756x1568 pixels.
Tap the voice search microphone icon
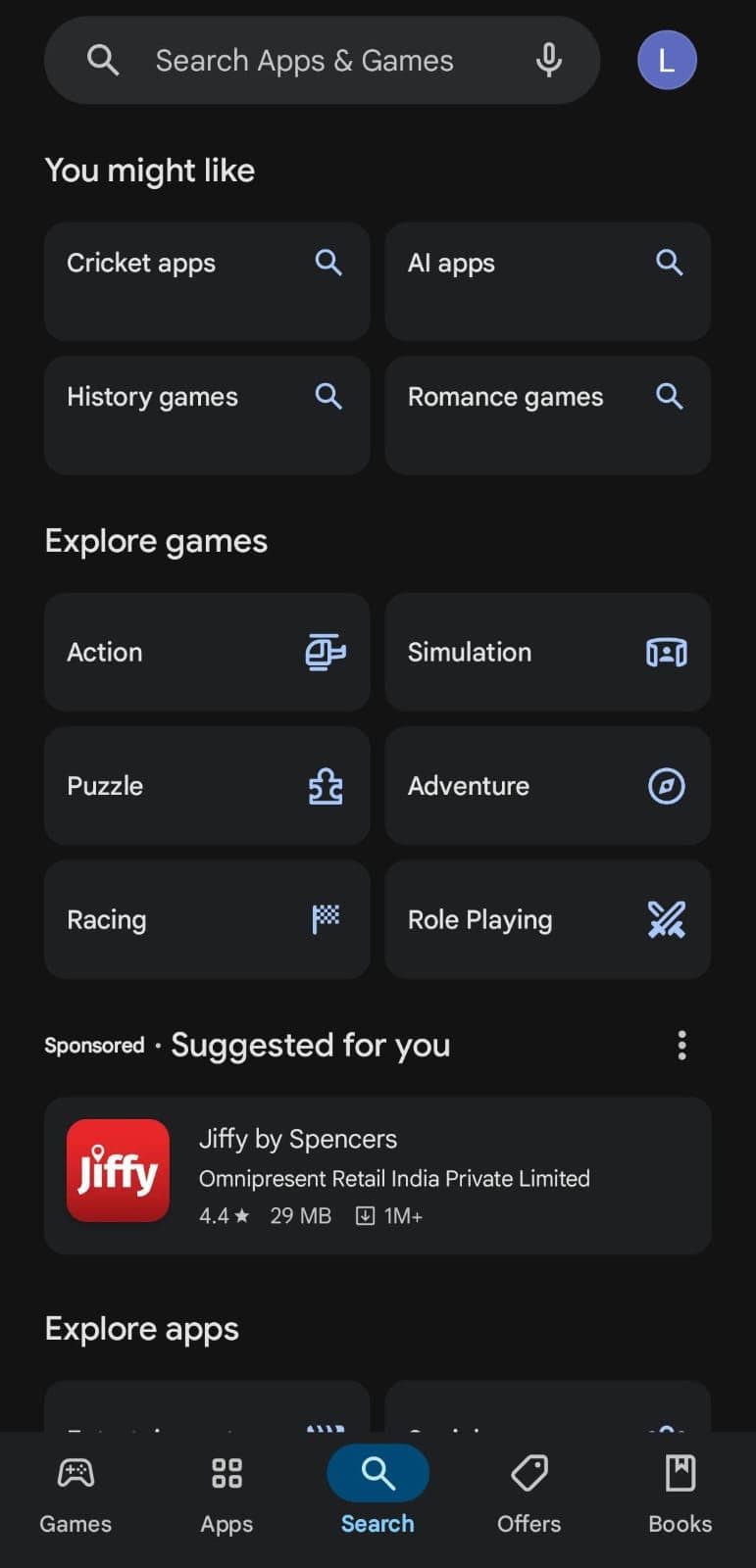(548, 60)
